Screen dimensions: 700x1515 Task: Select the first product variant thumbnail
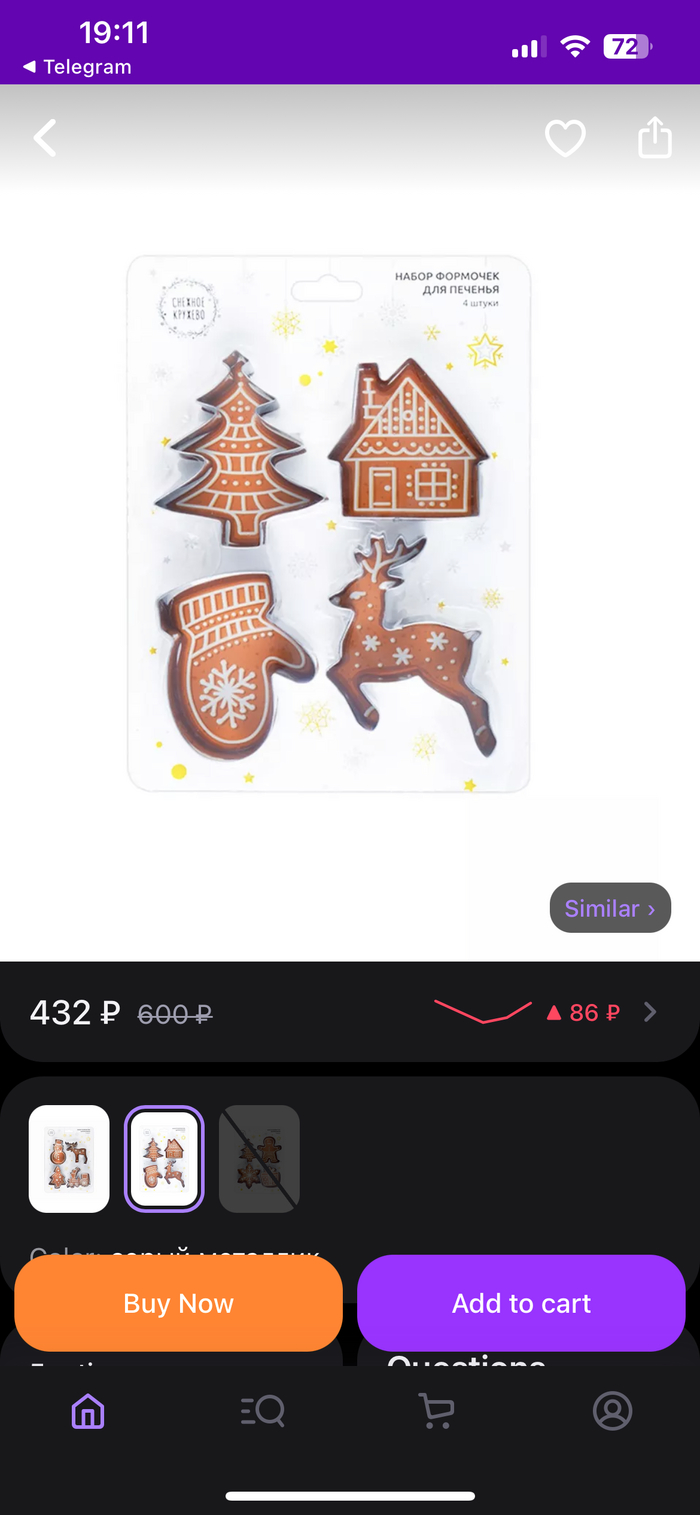coord(69,1158)
